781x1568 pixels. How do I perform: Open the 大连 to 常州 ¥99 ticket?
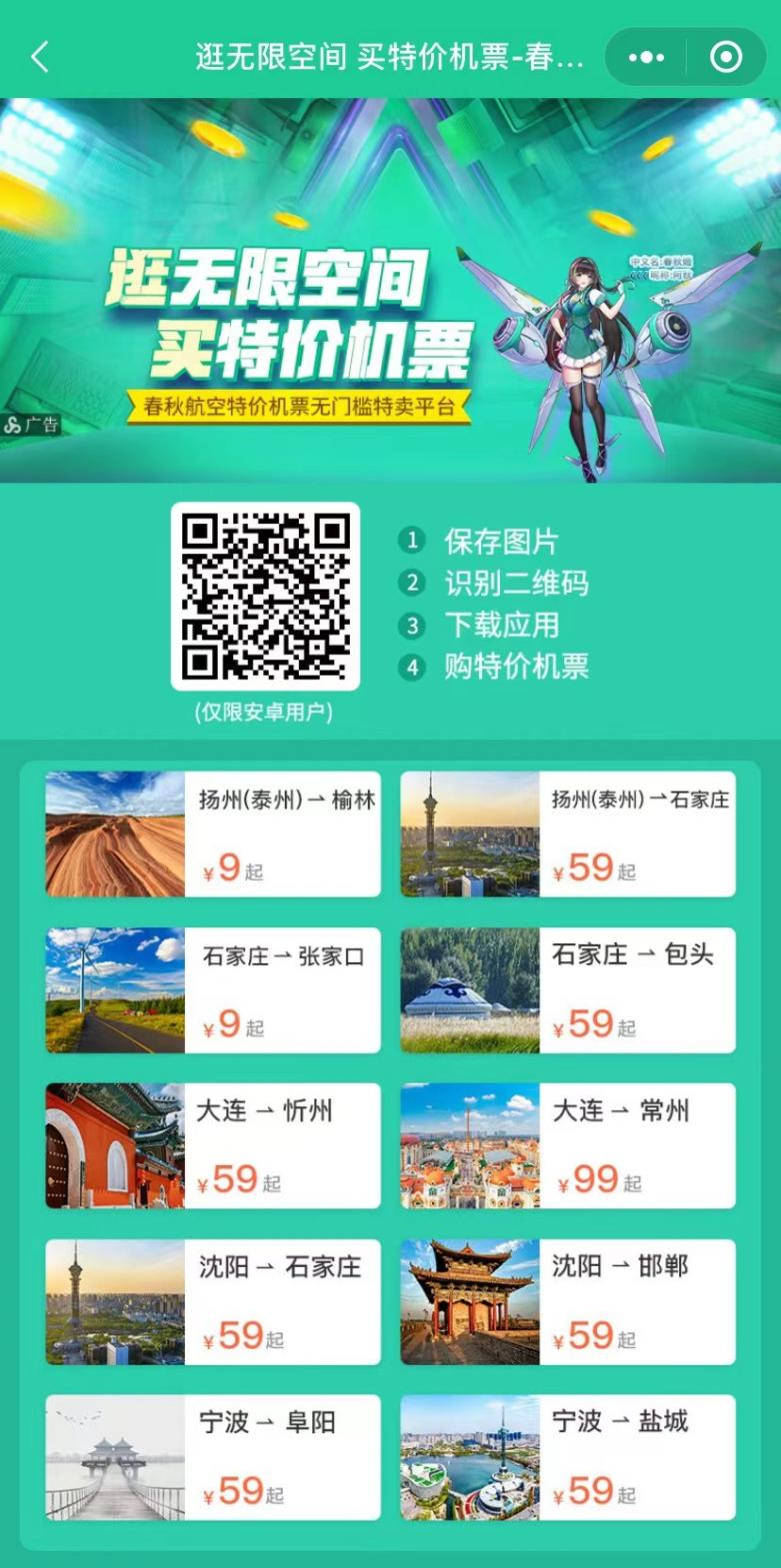tap(568, 1145)
